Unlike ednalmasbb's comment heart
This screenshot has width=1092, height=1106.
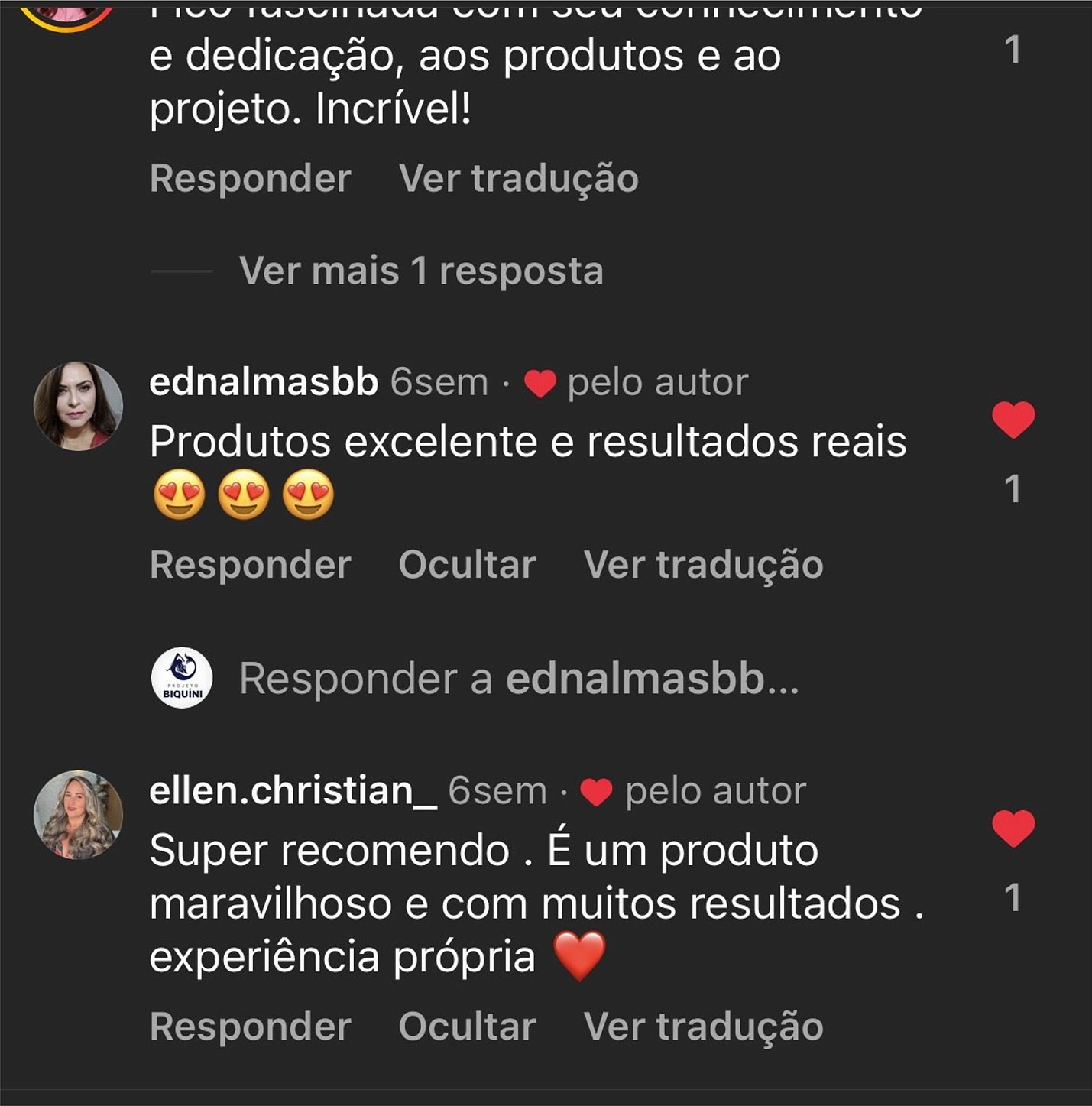[1013, 420]
